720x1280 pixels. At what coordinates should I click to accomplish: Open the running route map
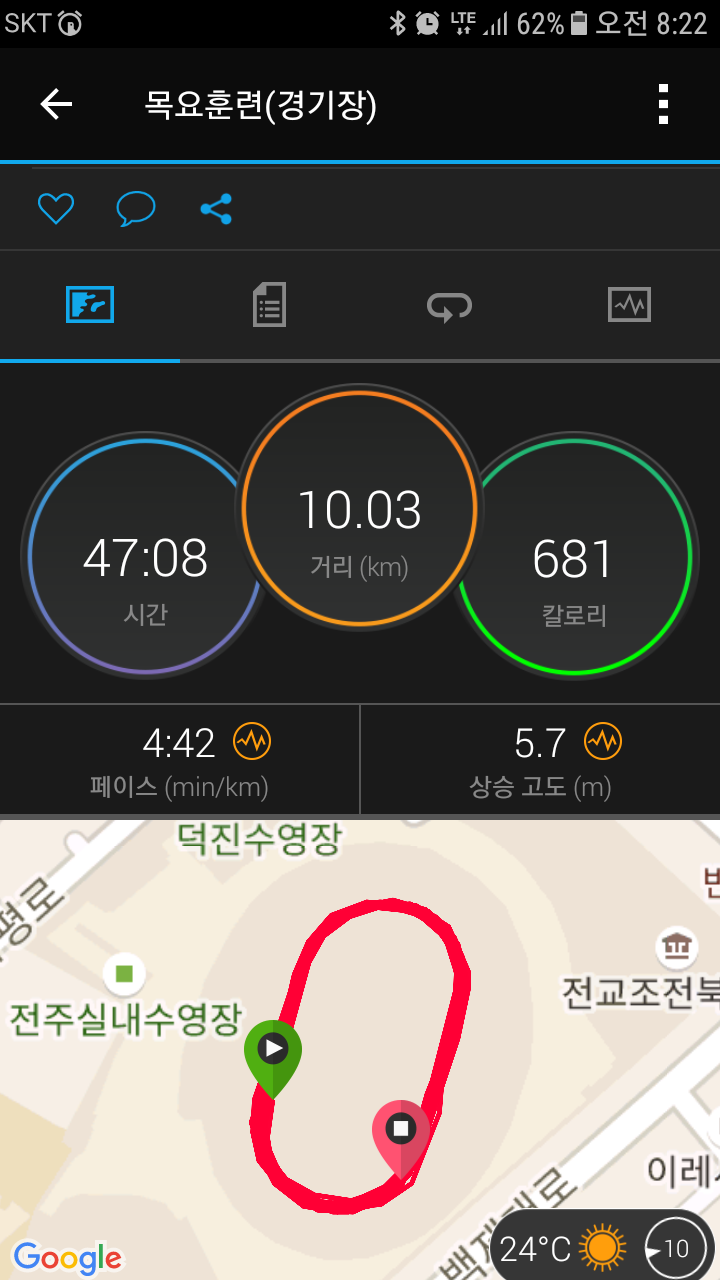[360, 1040]
